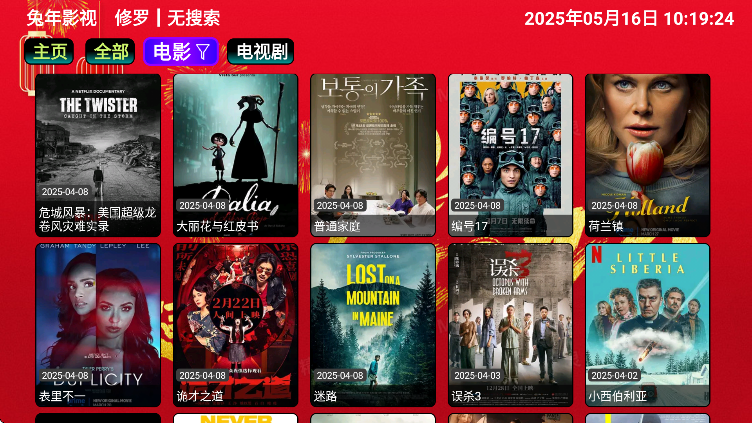Open the 小西伯利亚 movie card

[x=647, y=324]
